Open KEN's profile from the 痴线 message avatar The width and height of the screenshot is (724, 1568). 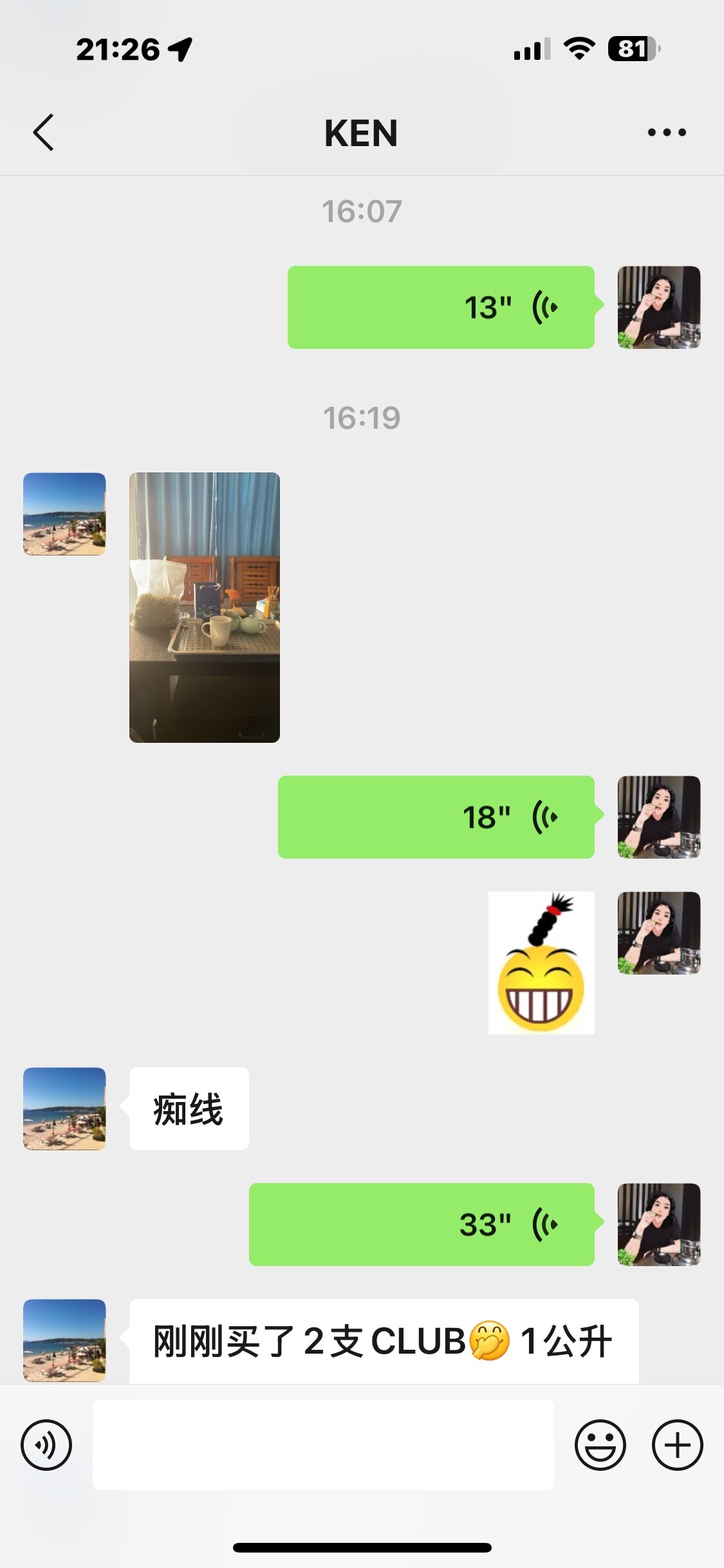64,1109
